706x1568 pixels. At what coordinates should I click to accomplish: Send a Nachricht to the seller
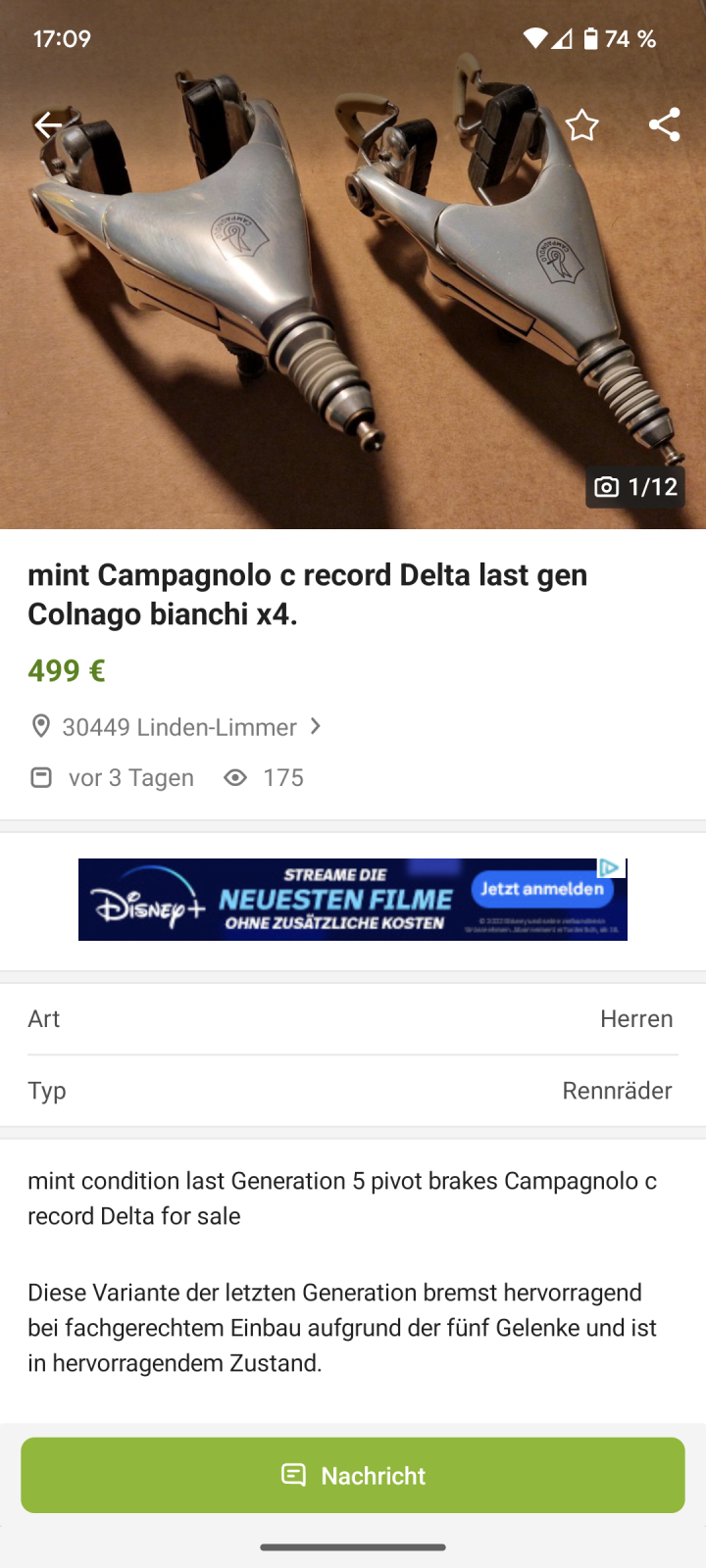point(353,1475)
